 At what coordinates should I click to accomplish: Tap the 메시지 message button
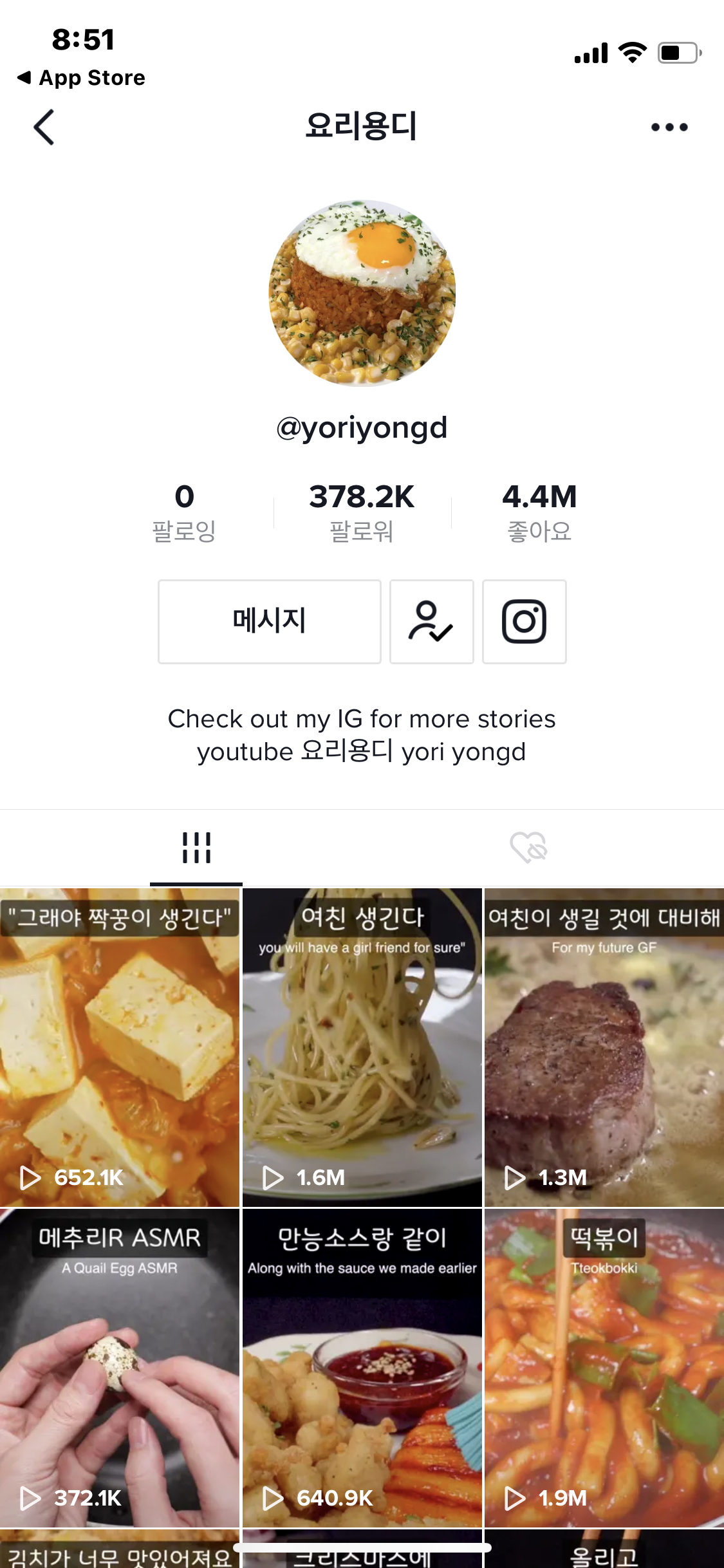click(270, 621)
